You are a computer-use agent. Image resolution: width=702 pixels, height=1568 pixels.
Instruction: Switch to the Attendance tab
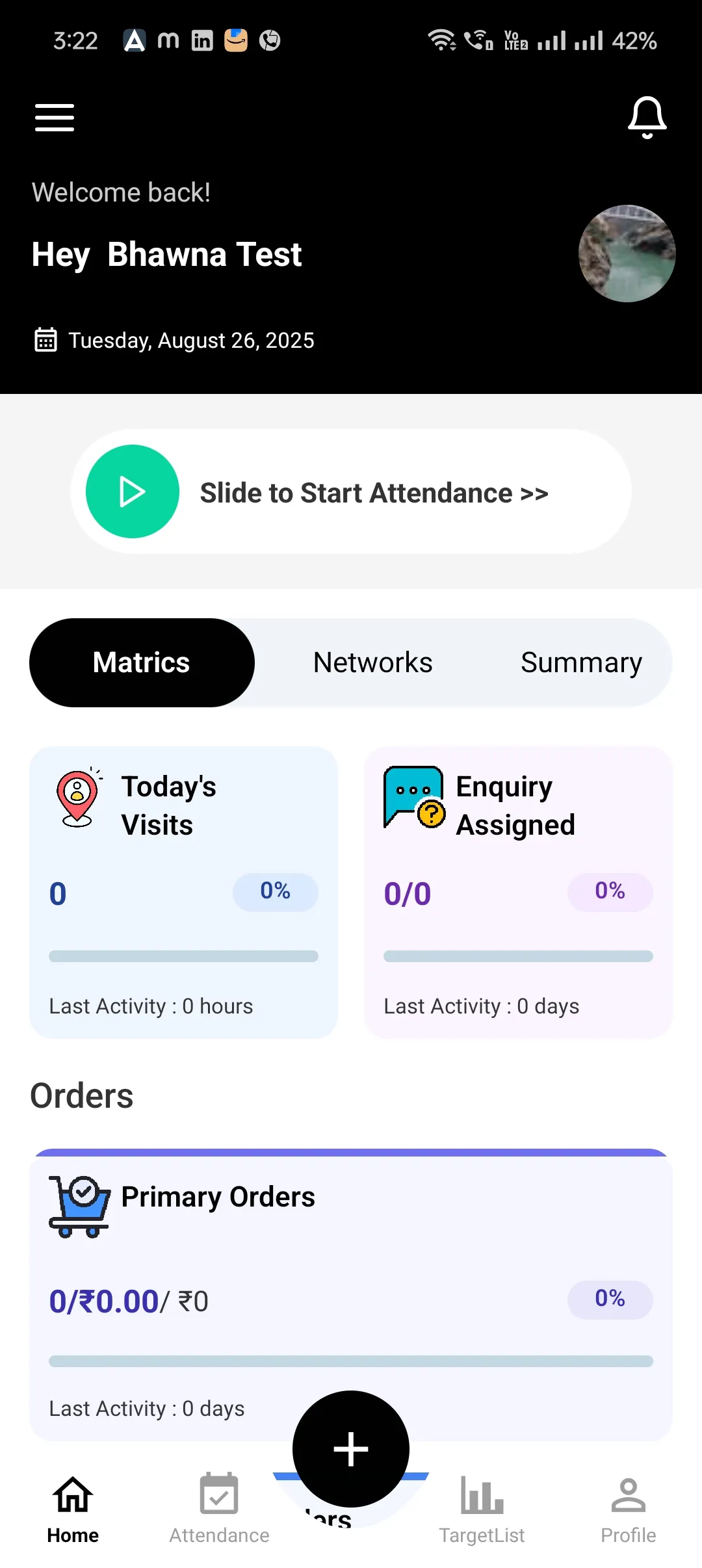(219, 1508)
